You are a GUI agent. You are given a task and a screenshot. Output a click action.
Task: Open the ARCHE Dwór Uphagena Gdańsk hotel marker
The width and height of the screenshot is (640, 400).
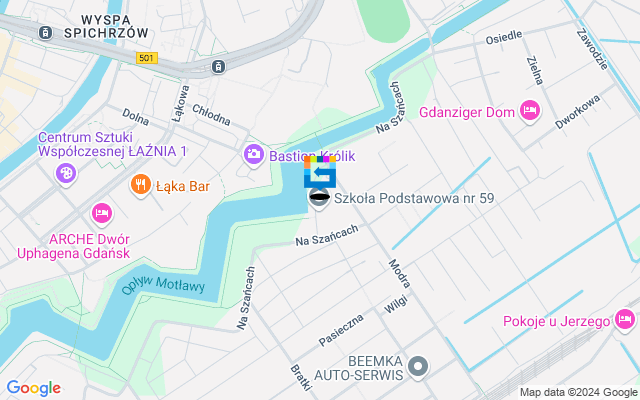(x=101, y=212)
